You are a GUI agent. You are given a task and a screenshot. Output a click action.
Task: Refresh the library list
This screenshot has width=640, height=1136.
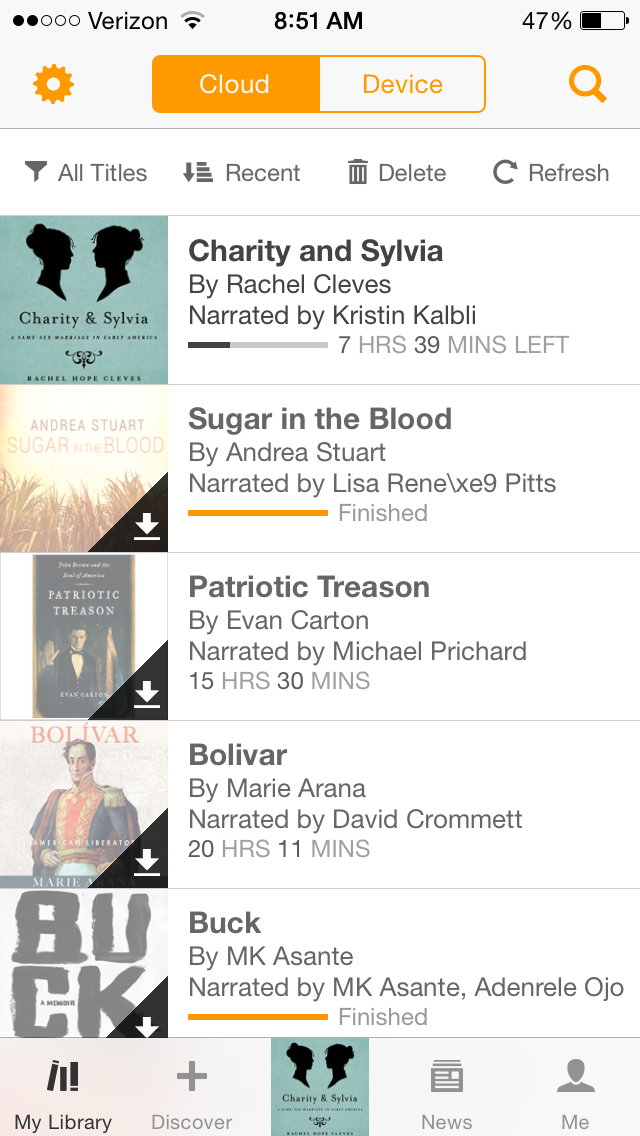[x=551, y=173]
